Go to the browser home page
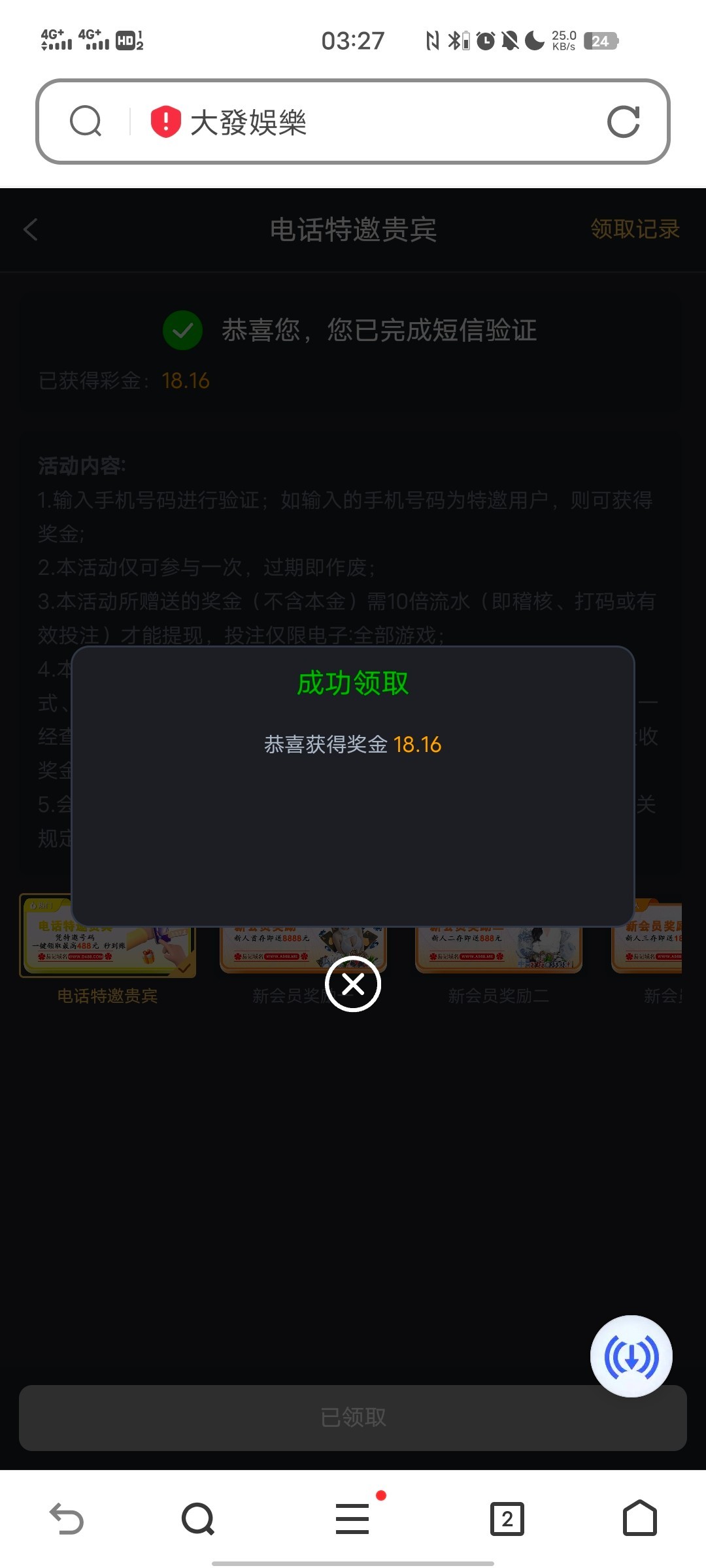Image resolution: width=706 pixels, height=1568 pixels. click(639, 1518)
